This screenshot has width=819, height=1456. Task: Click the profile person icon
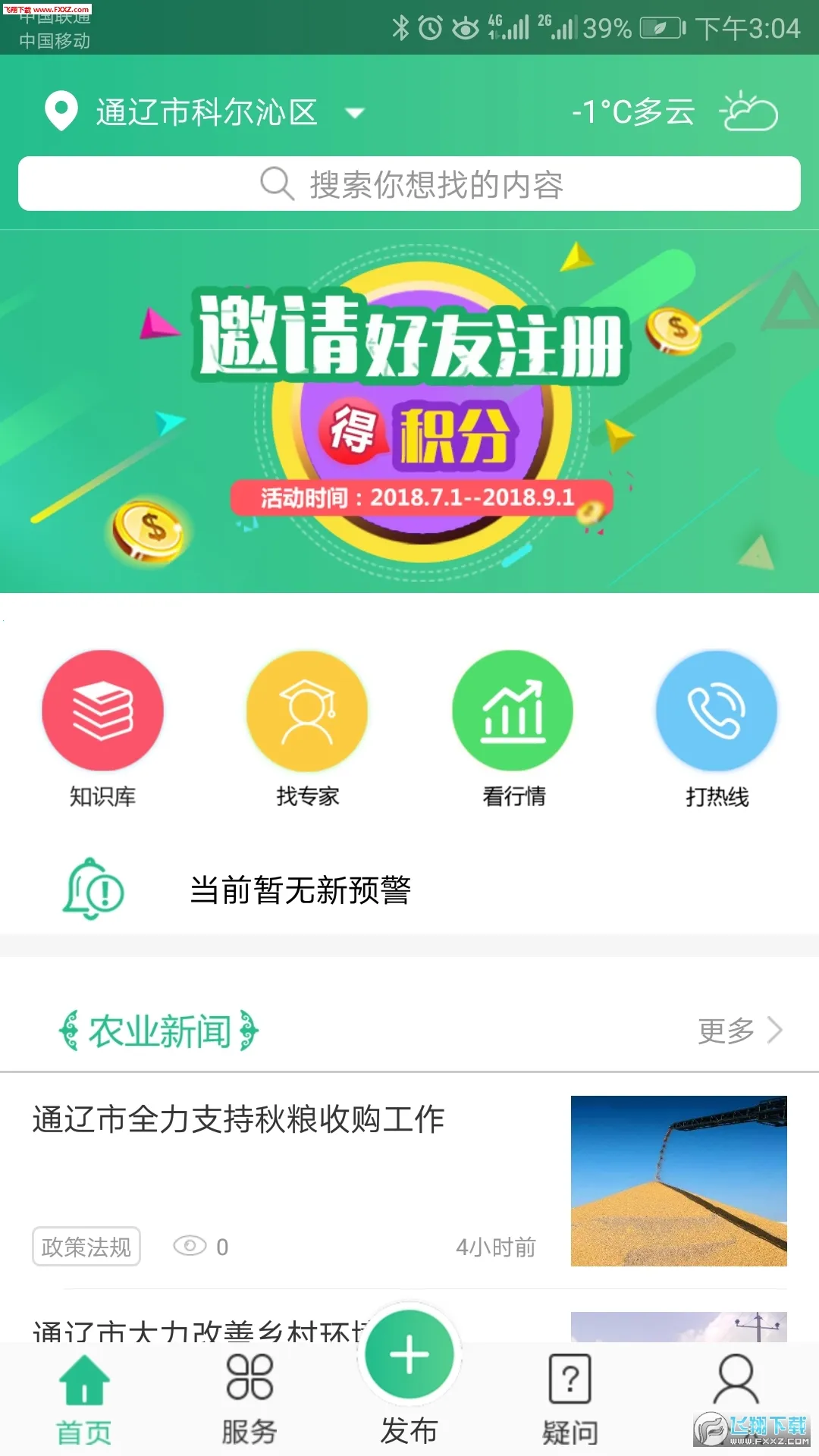[735, 1382]
